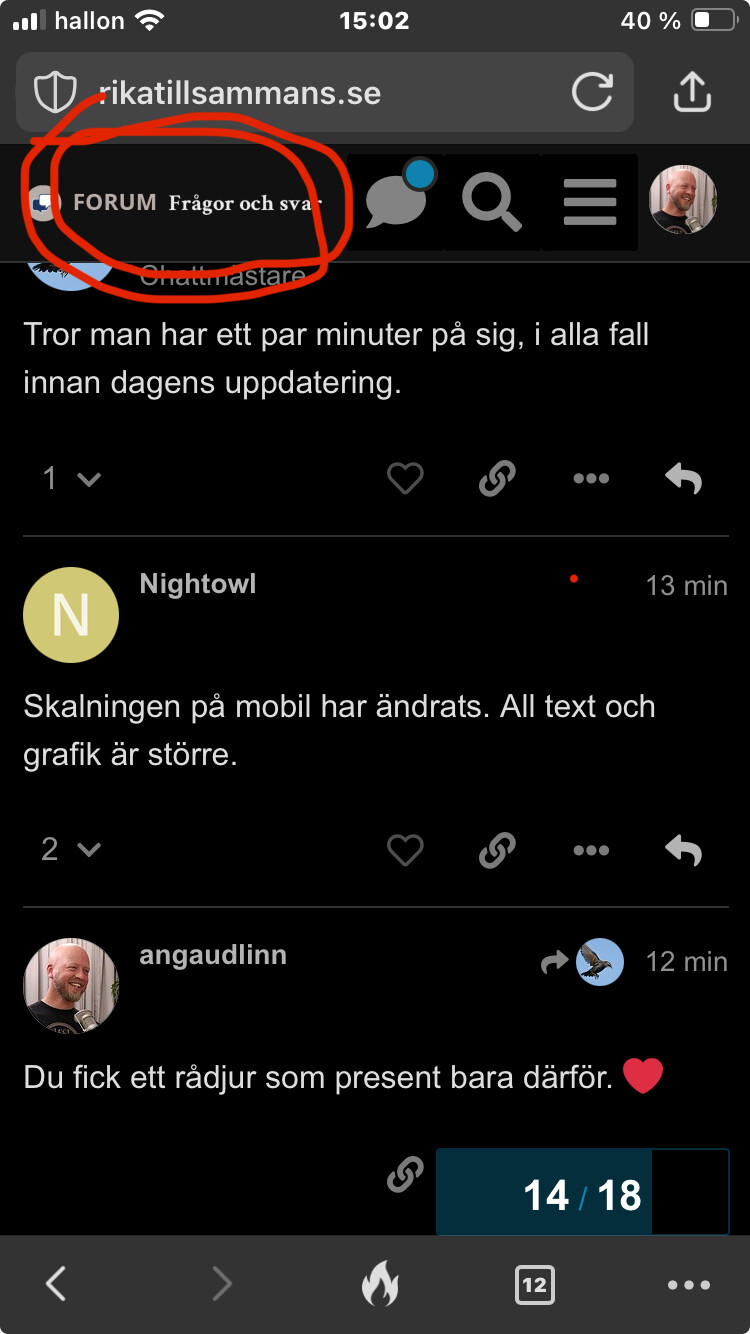750x1334 pixels.
Task: Reload the current page
Action: coord(592,93)
